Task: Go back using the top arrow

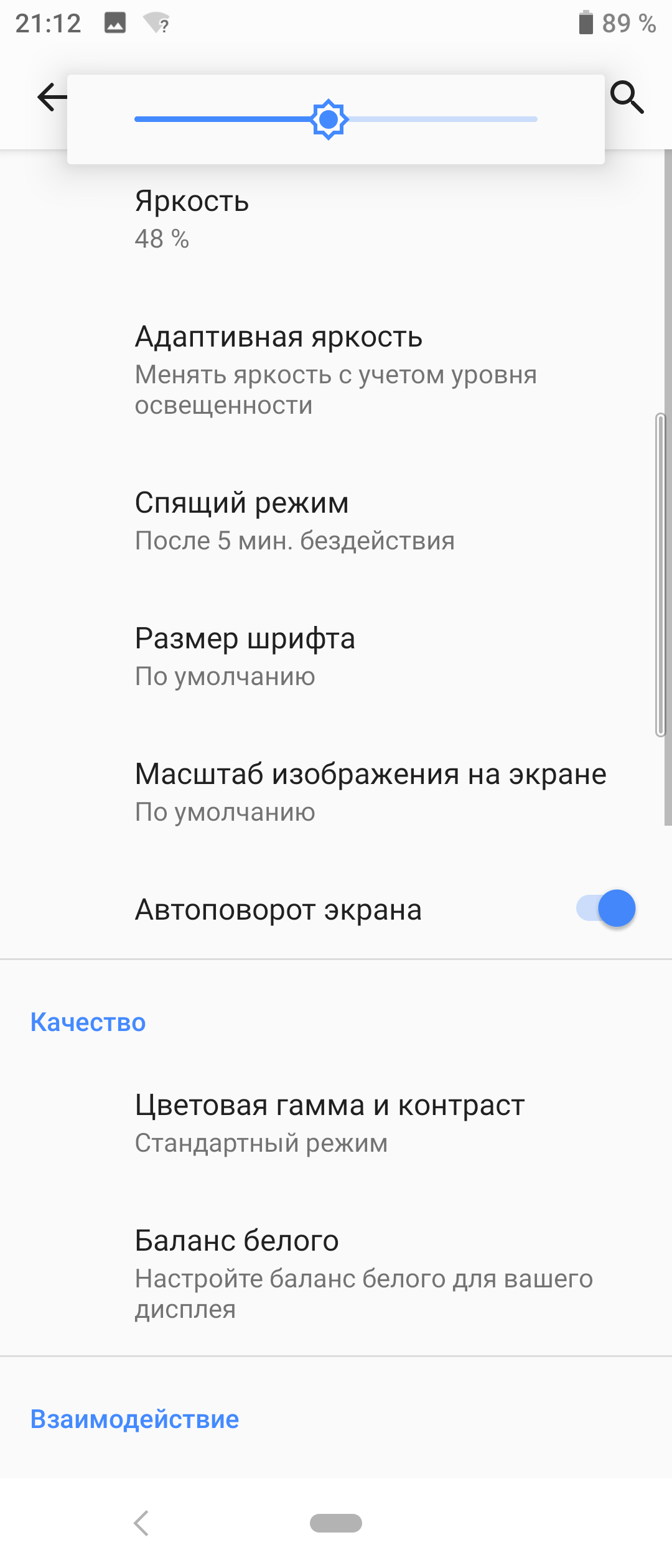Action: (51, 97)
